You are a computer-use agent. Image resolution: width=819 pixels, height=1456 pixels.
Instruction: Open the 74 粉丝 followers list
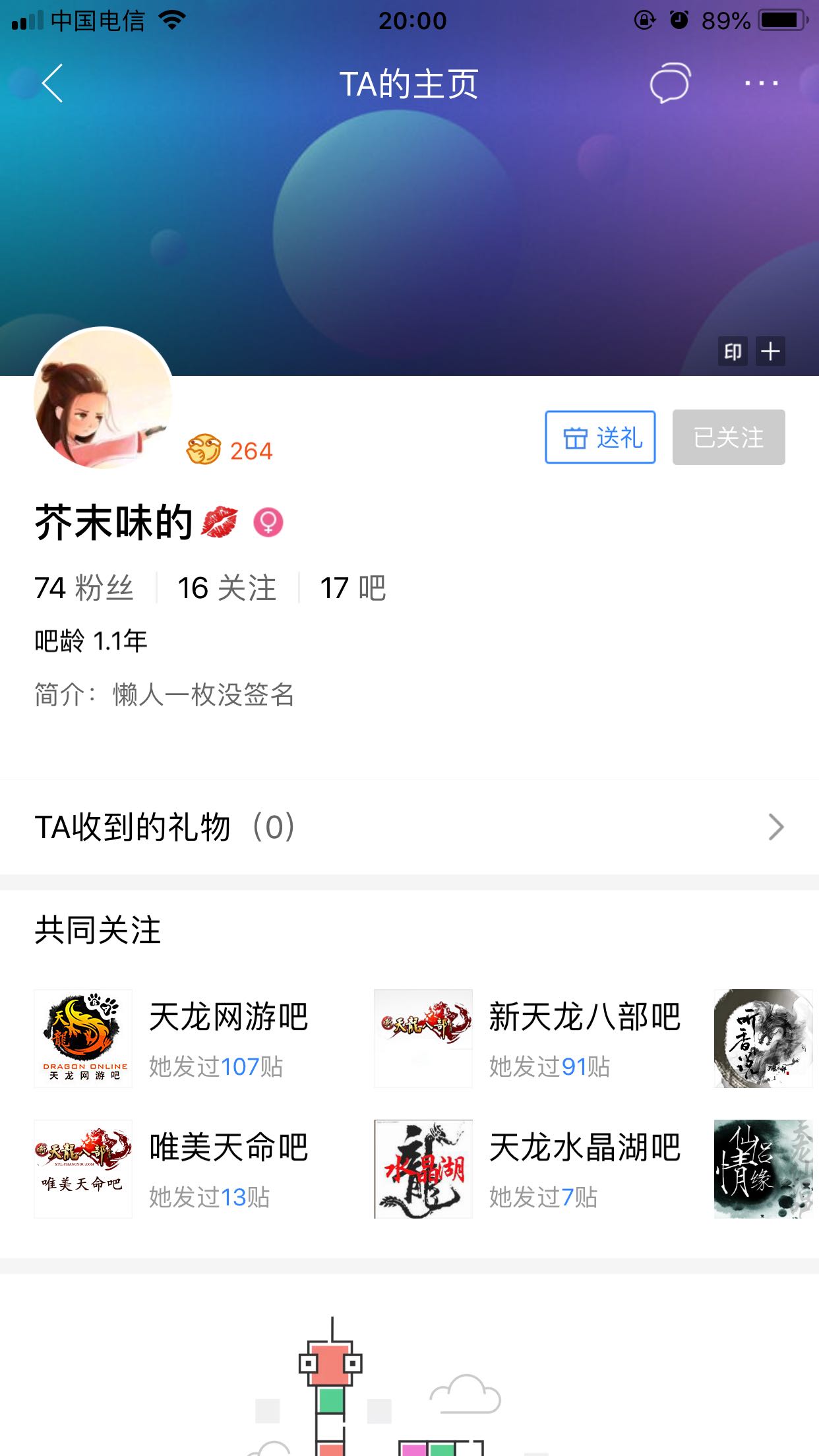84,588
